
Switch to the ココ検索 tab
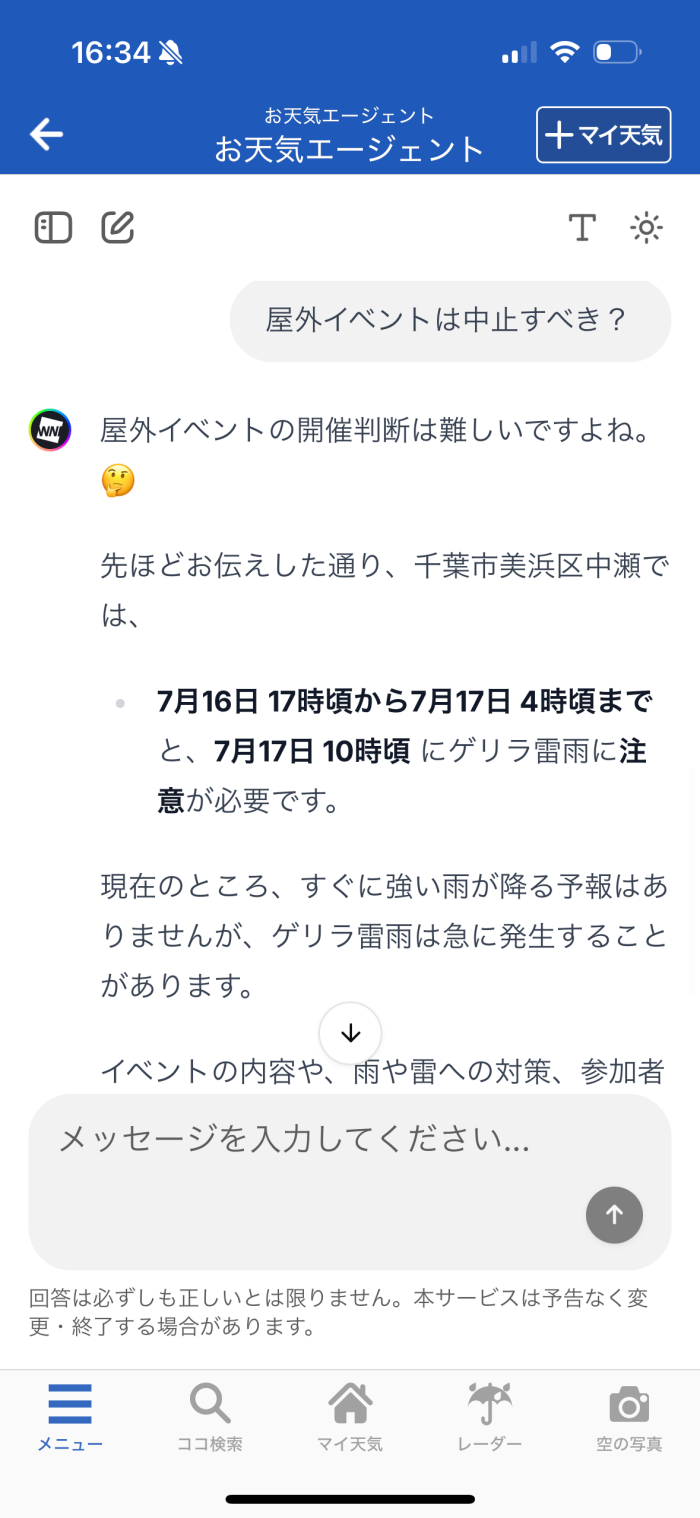click(210, 1417)
